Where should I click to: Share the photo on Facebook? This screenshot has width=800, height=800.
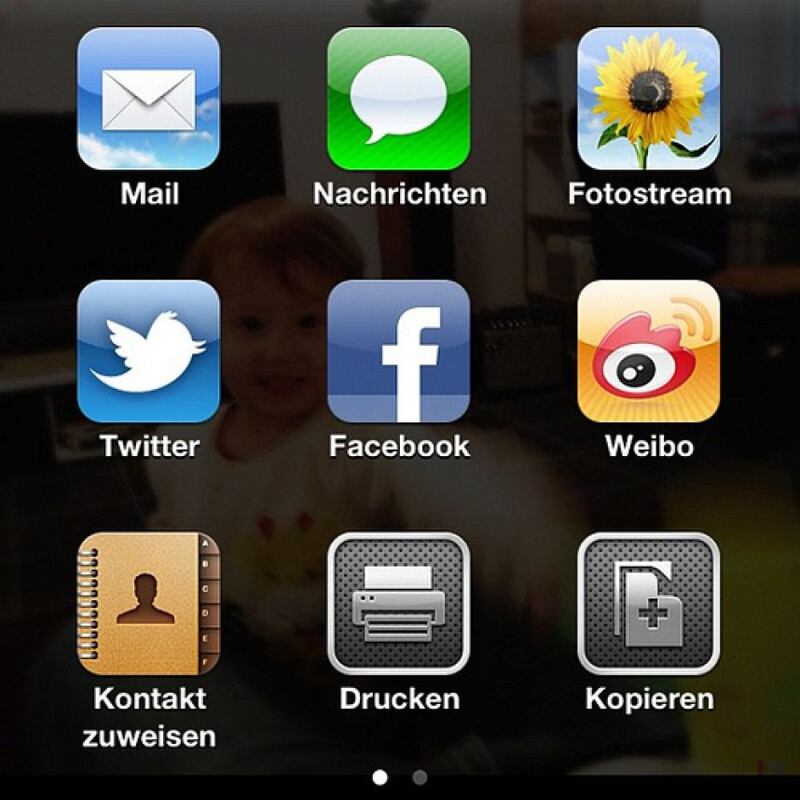tap(399, 351)
